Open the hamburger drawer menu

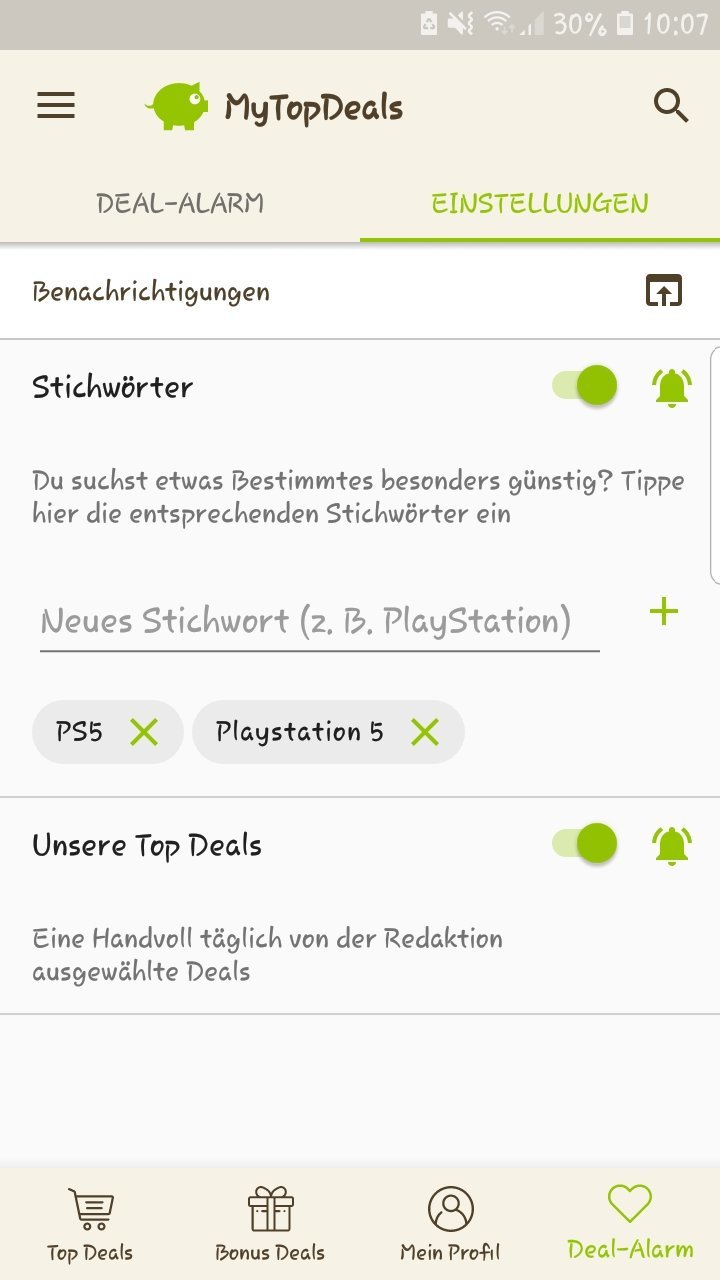click(x=56, y=106)
